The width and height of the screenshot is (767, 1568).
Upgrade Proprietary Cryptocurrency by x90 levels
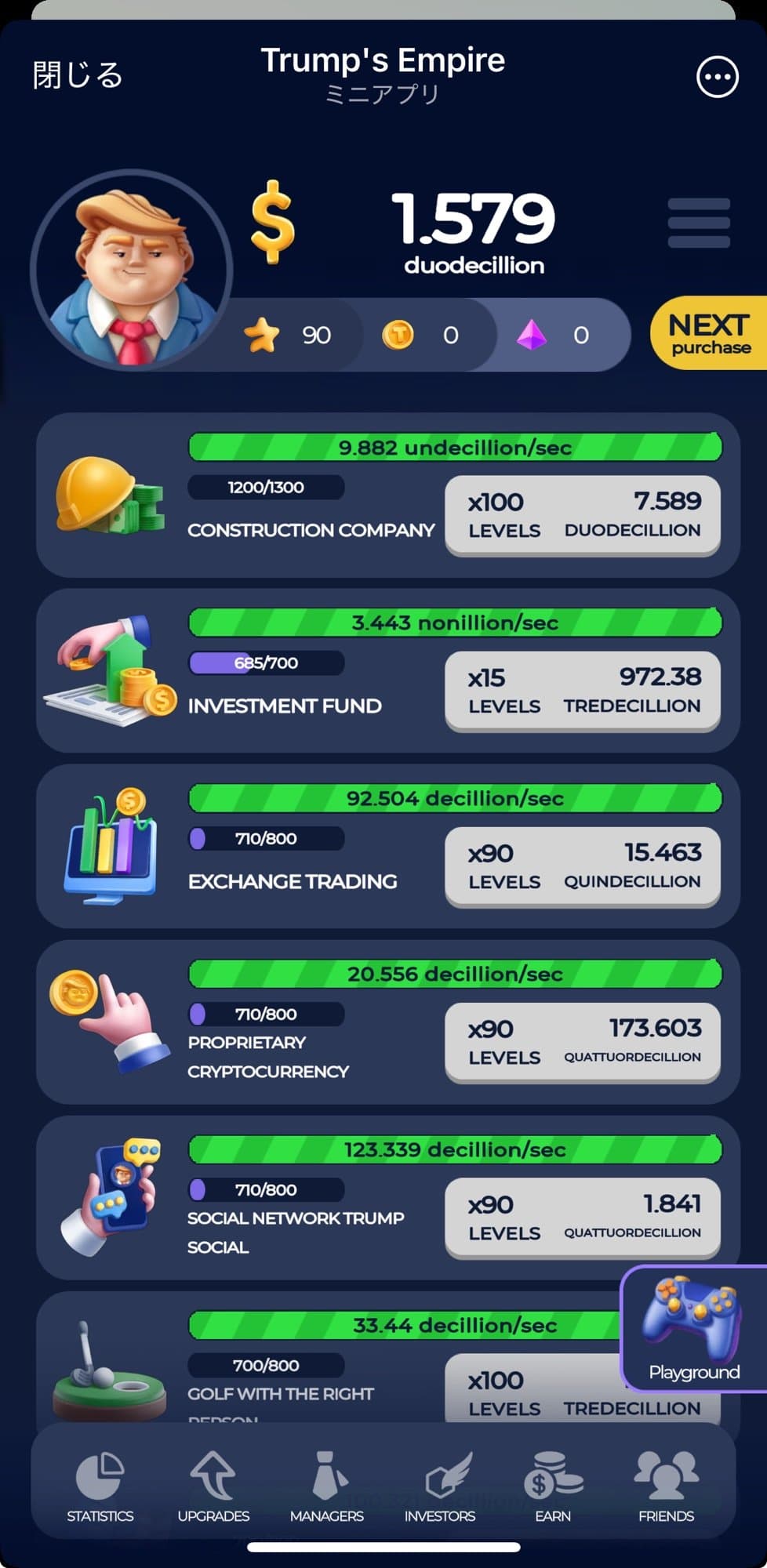click(582, 1042)
